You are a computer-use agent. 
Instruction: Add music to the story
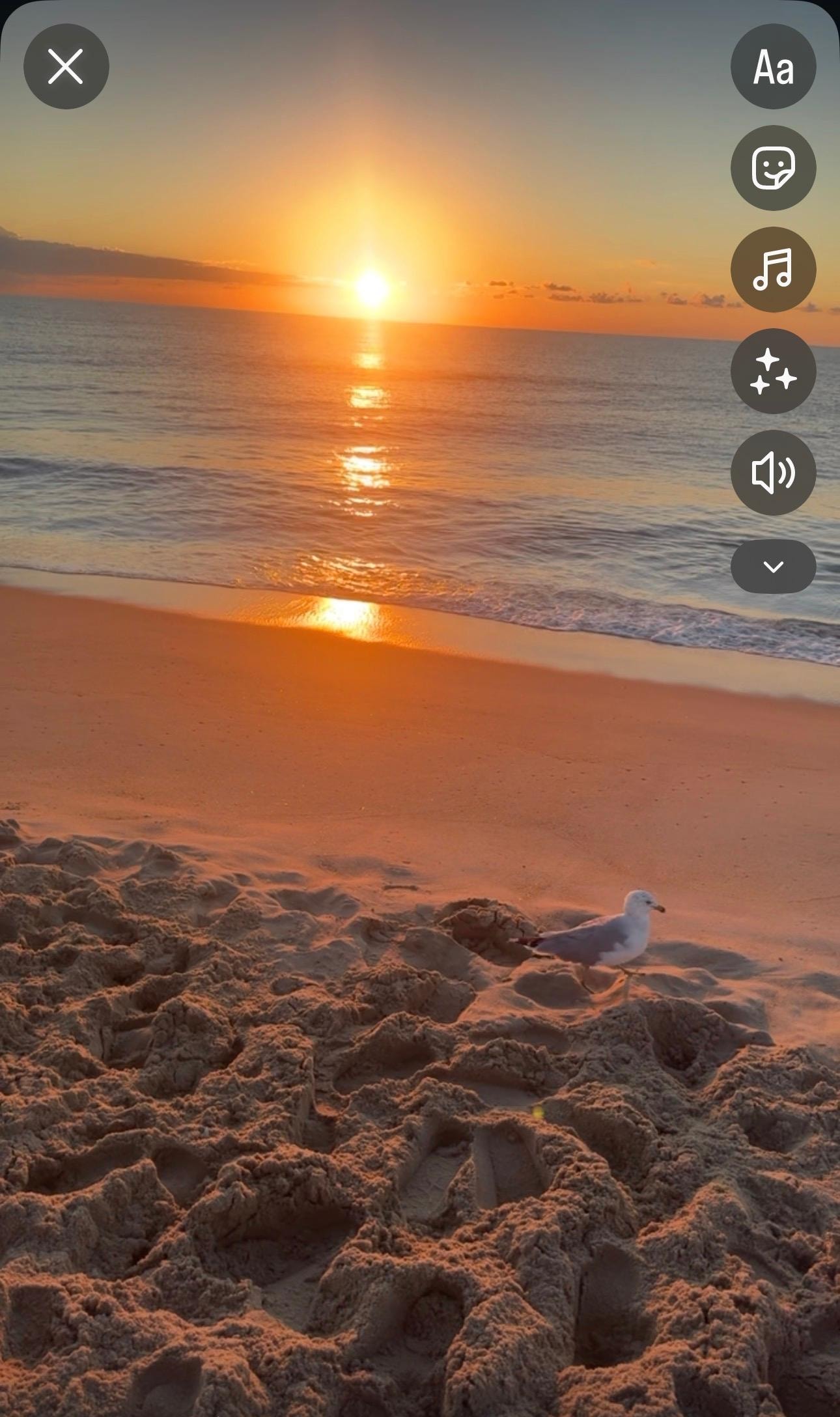(773, 270)
